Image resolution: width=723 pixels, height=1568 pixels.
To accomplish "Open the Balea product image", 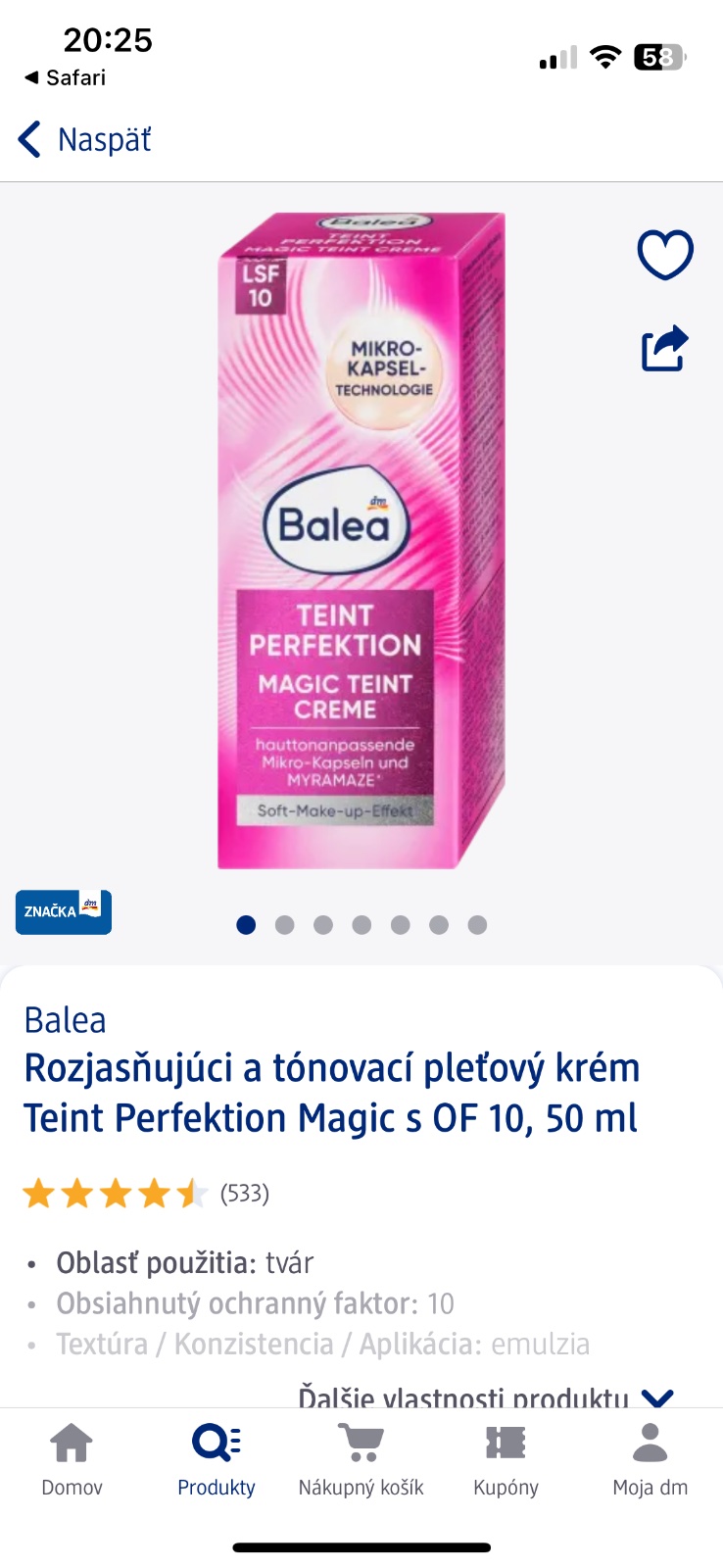I will tap(361, 539).
